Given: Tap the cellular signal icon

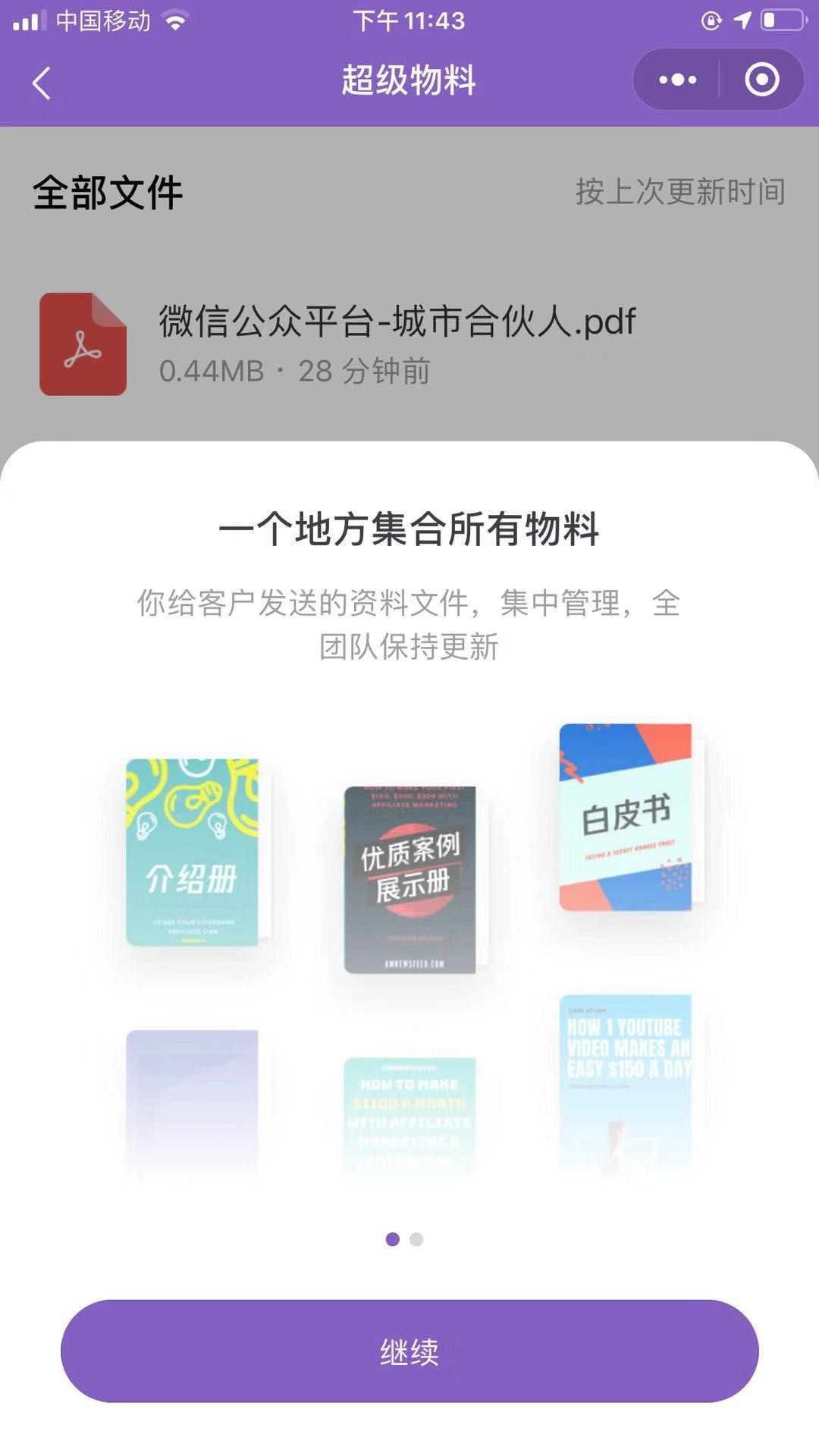Looking at the screenshot, I should pyautogui.click(x=29, y=22).
